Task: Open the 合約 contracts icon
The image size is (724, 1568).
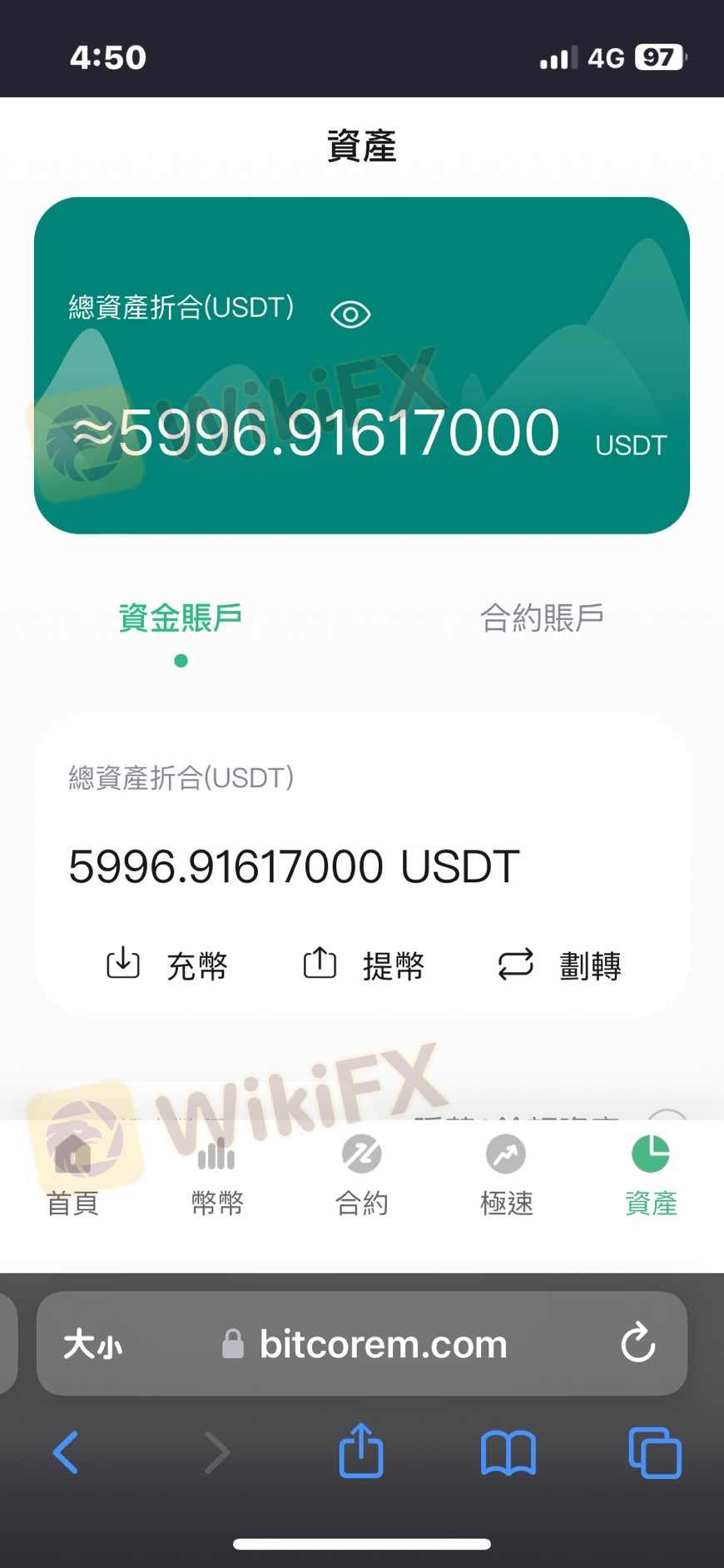Action: pos(361,1155)
